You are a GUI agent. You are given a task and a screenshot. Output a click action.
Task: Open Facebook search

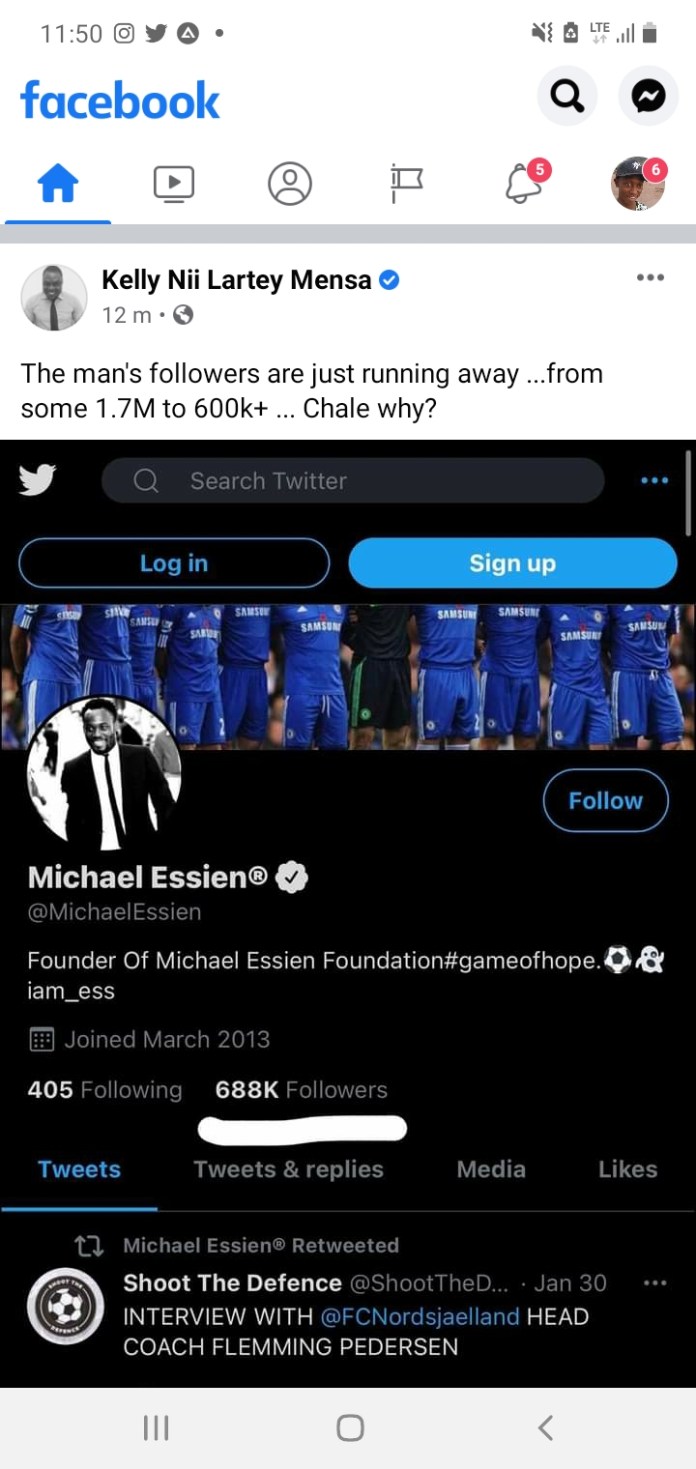568,96
